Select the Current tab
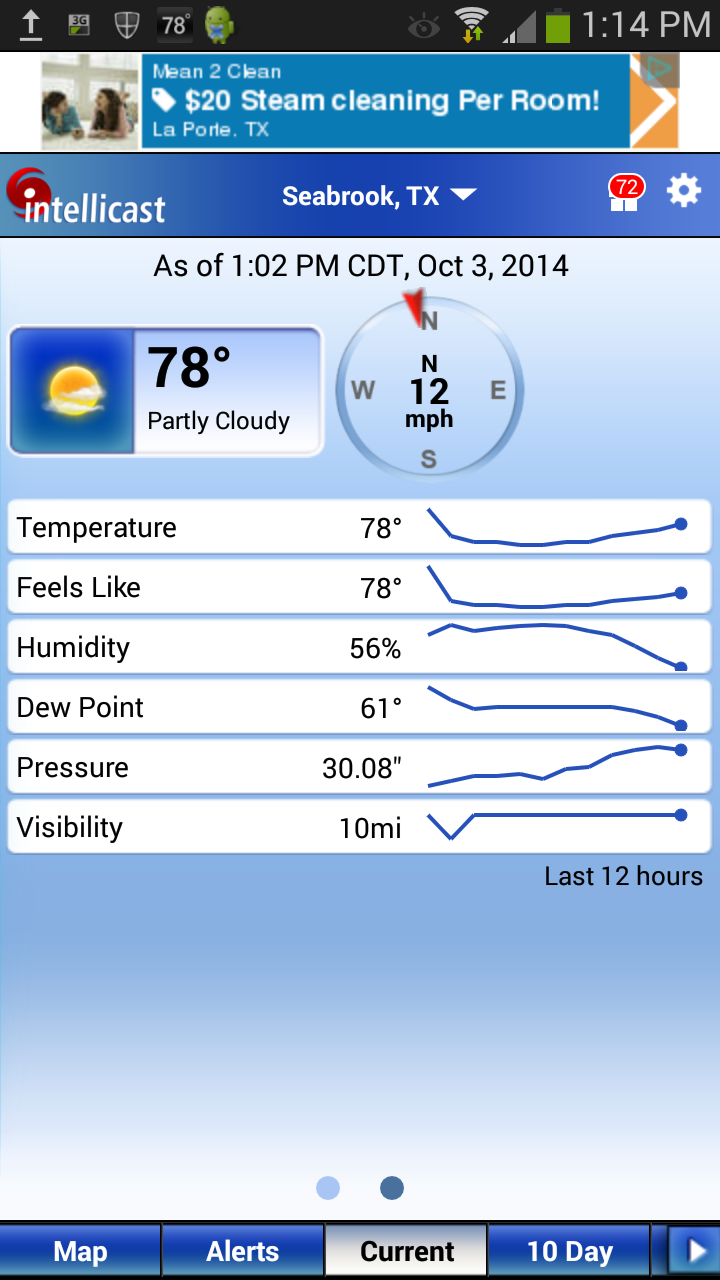This screenshot has width=720, height=1280. (407, 1251)
